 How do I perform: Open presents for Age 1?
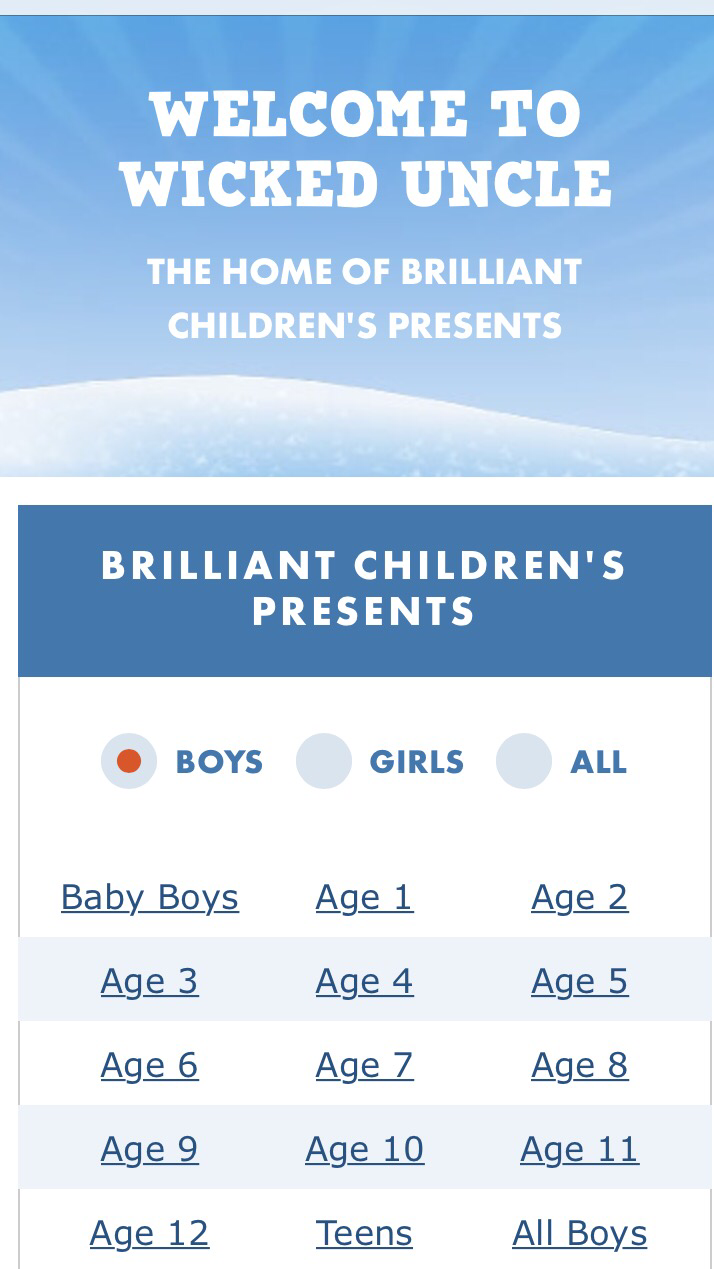[x=364, y=898]
